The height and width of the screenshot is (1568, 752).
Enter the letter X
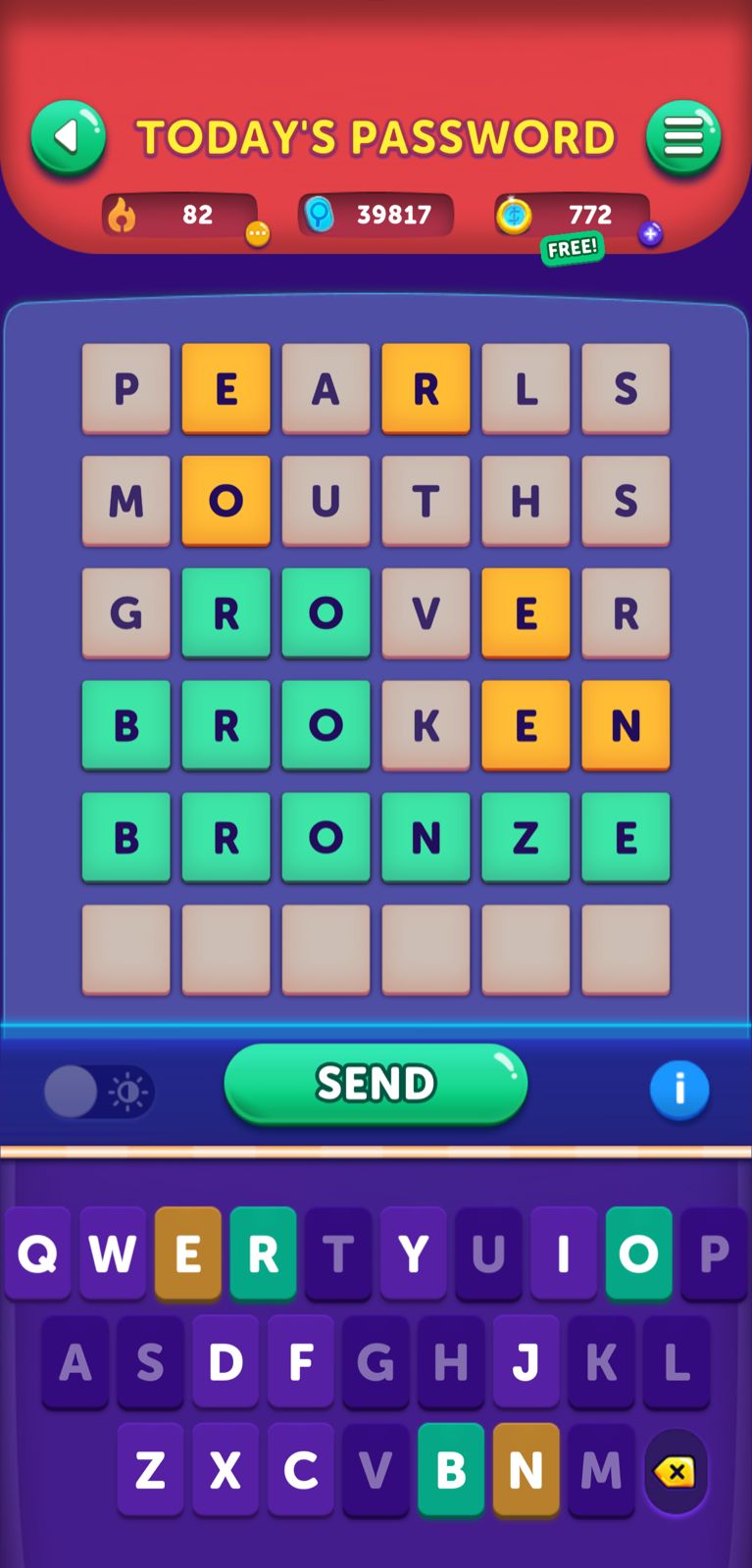pyautogui.click(x=226, y=1470)
